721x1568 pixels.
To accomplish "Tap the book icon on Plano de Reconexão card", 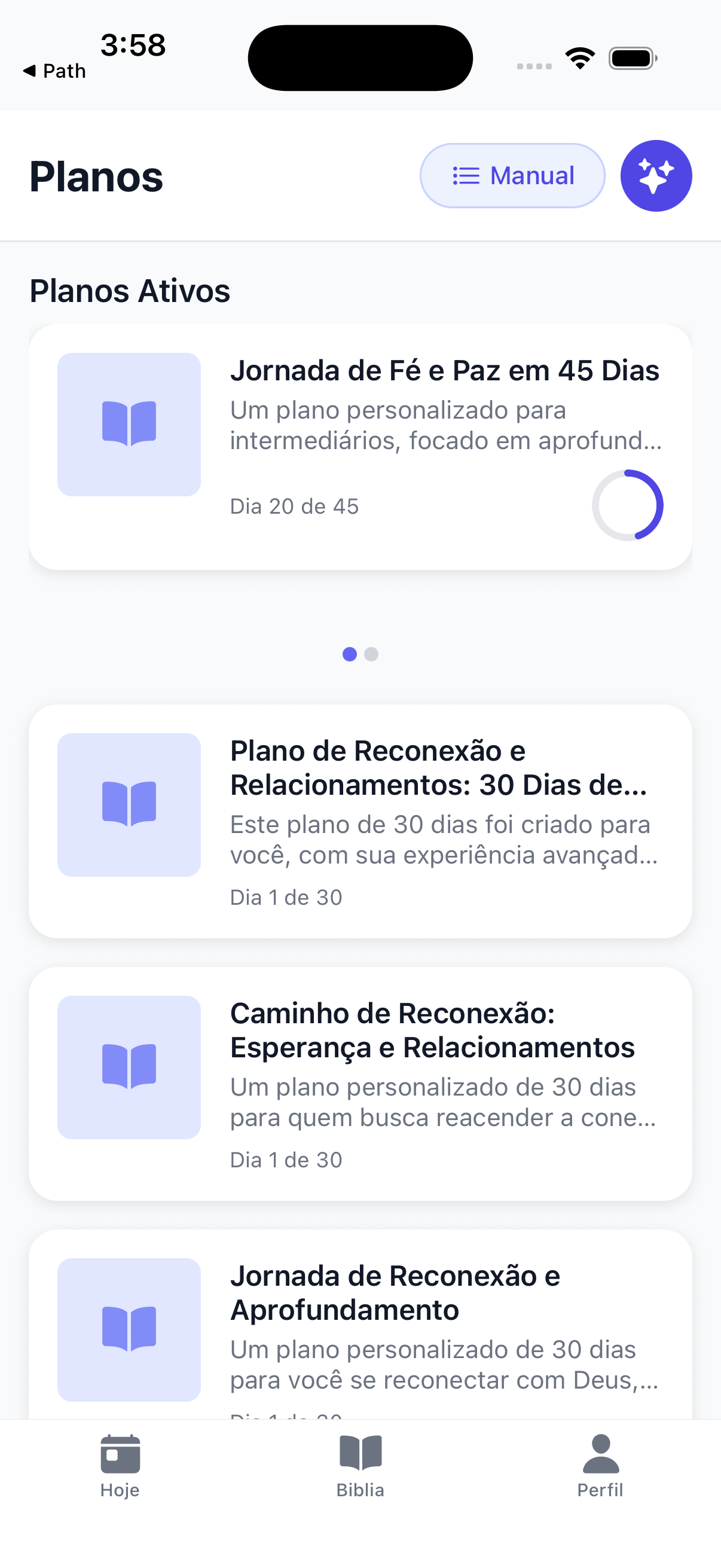I will pos(129,804).
